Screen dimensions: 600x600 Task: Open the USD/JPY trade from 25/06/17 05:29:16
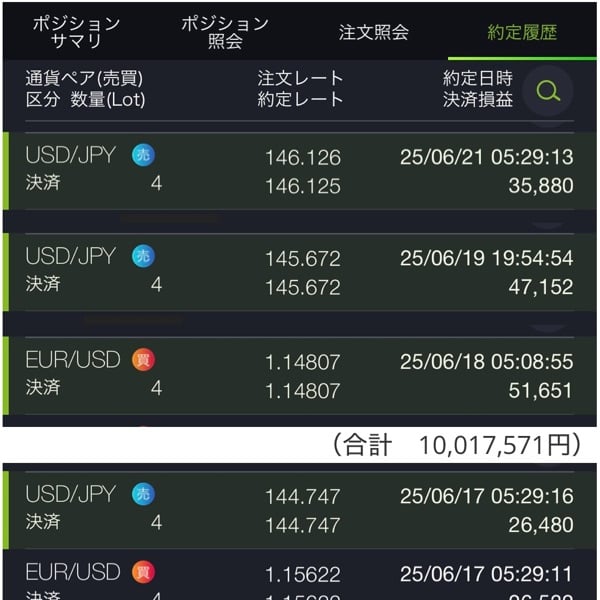pos(300,510)
